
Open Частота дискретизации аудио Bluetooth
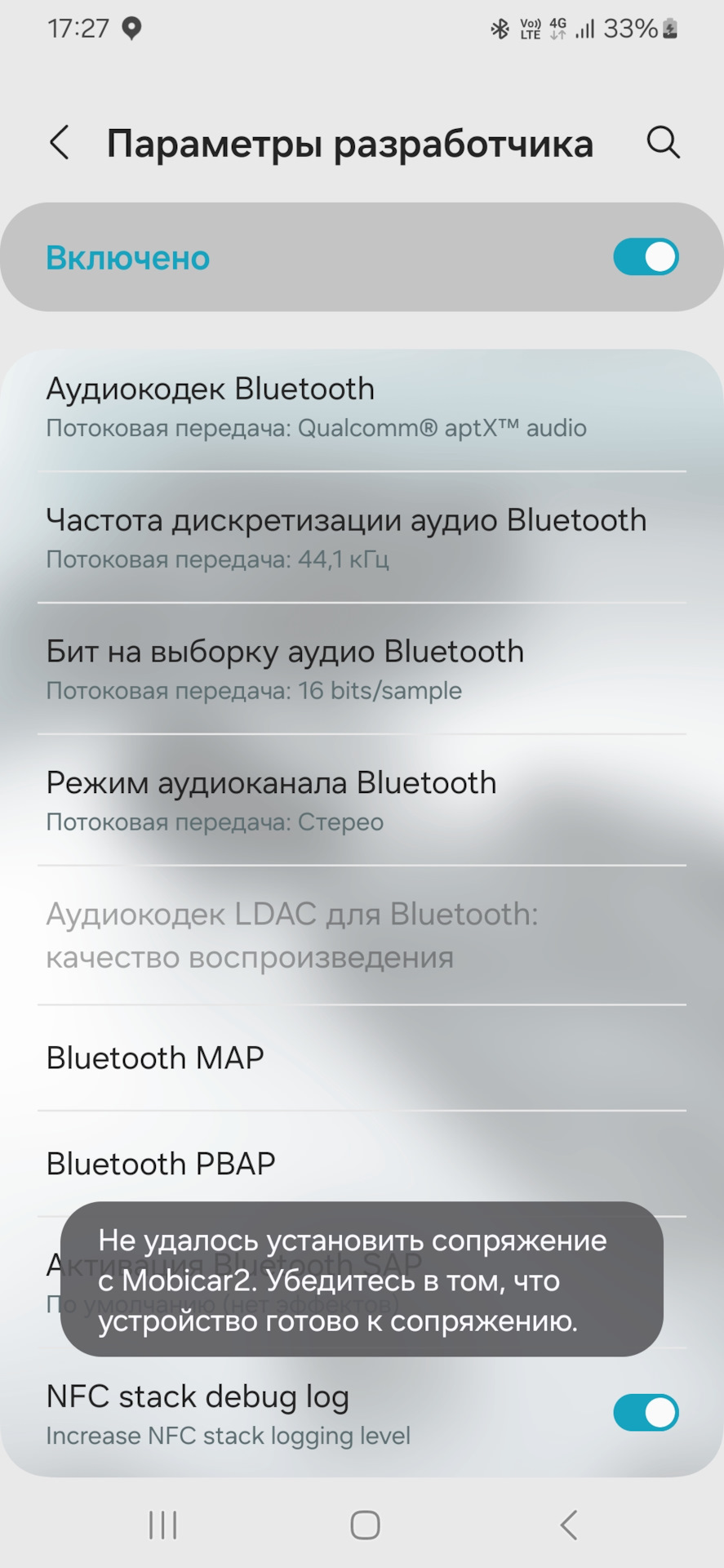pos(362,538)
